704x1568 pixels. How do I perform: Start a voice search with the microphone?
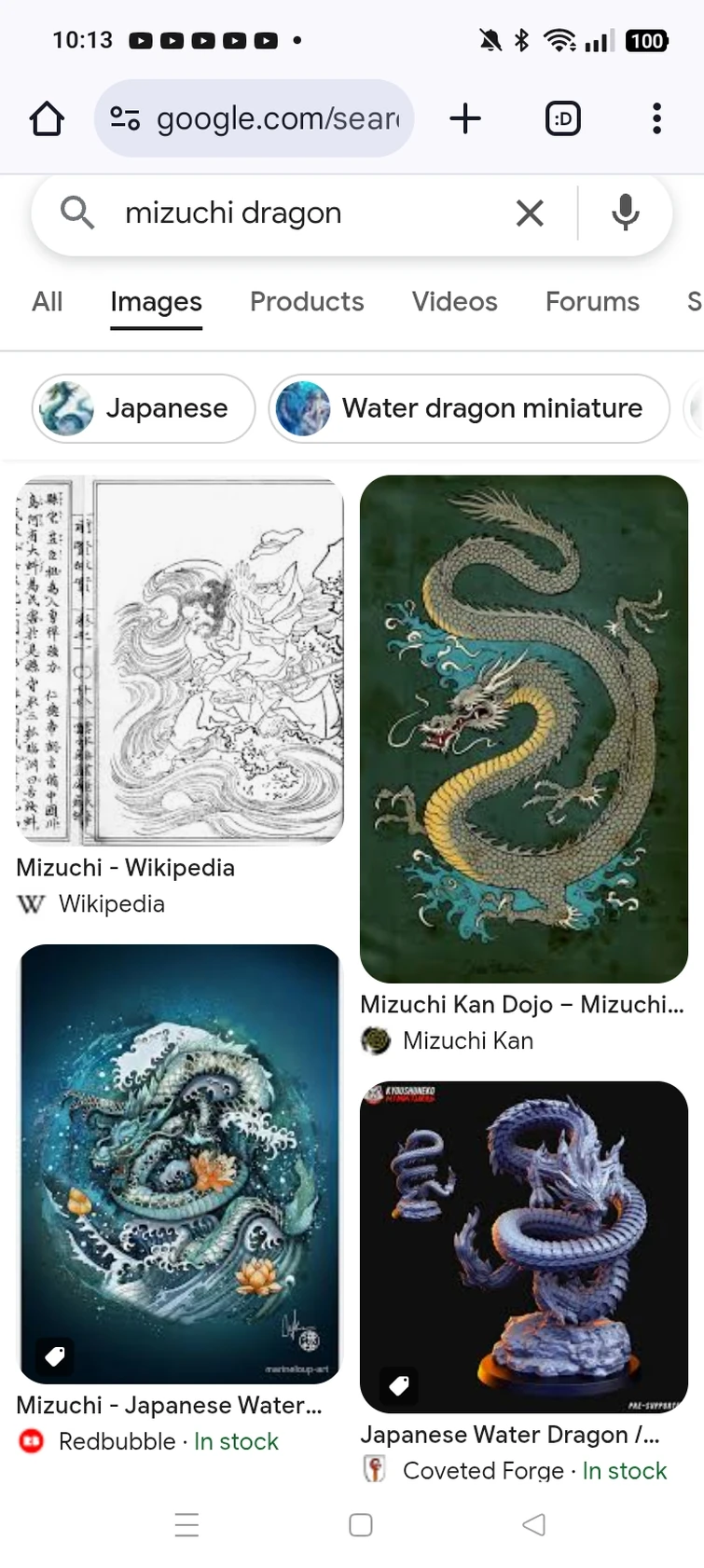click(625, 213)
